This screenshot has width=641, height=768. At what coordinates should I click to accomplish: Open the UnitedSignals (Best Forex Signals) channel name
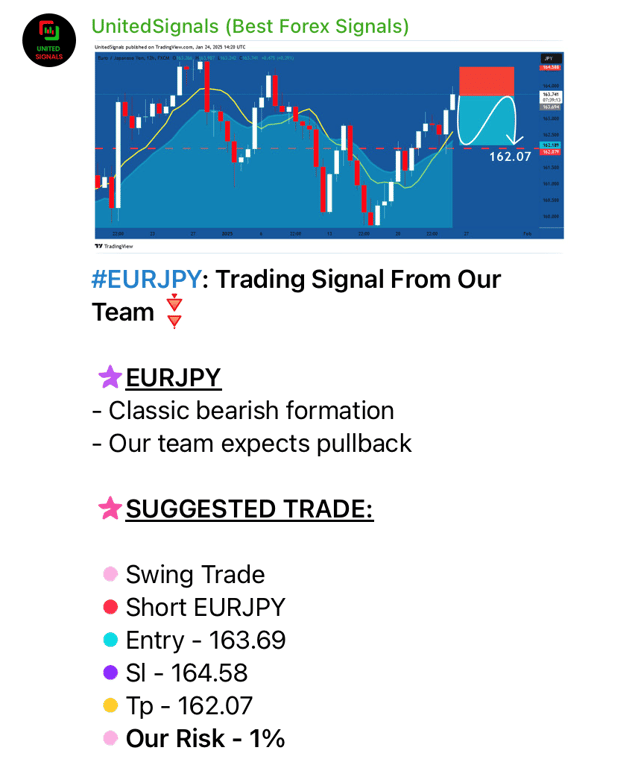click(x=250, y=27)
